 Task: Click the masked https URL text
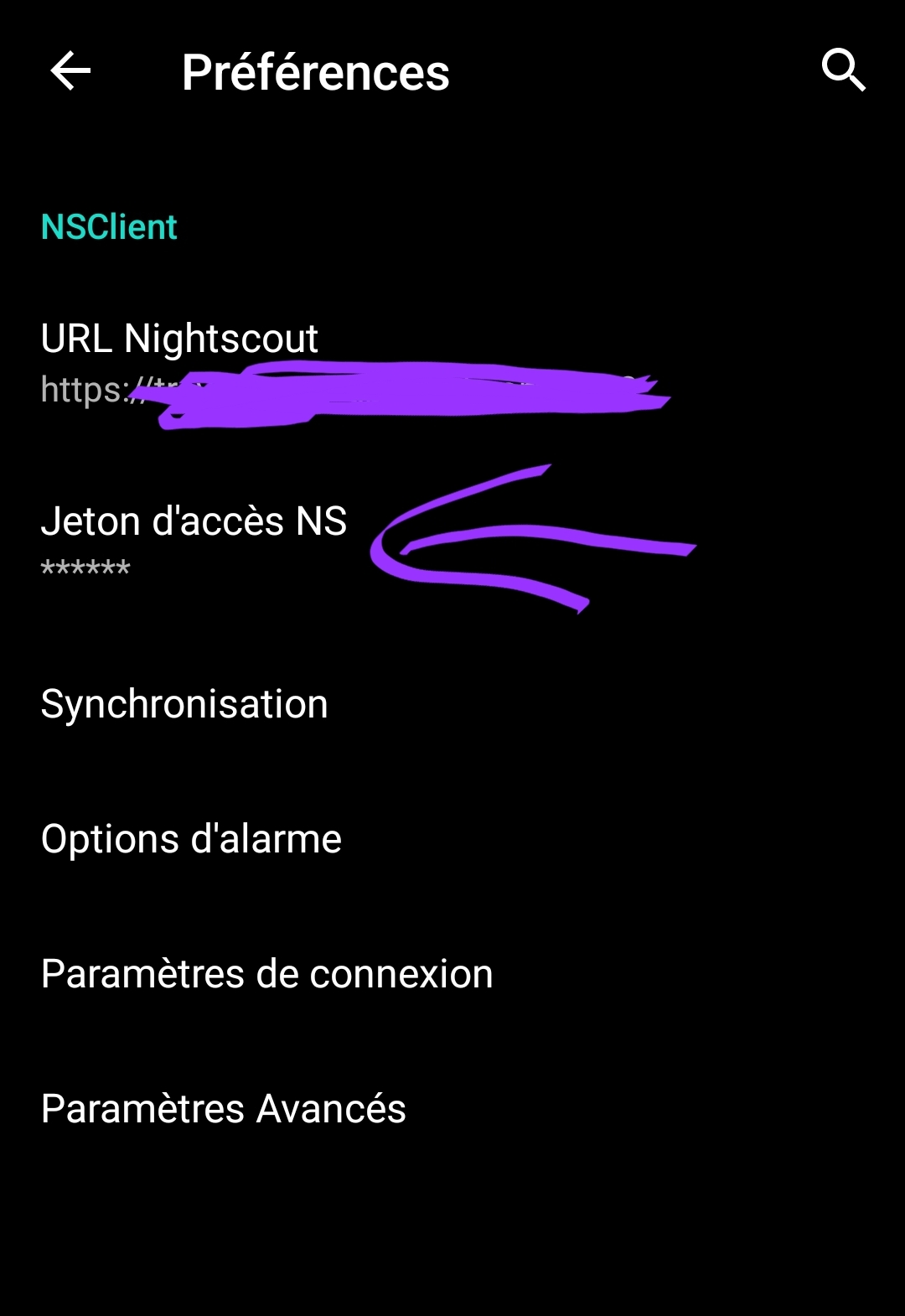pos(92,389)
